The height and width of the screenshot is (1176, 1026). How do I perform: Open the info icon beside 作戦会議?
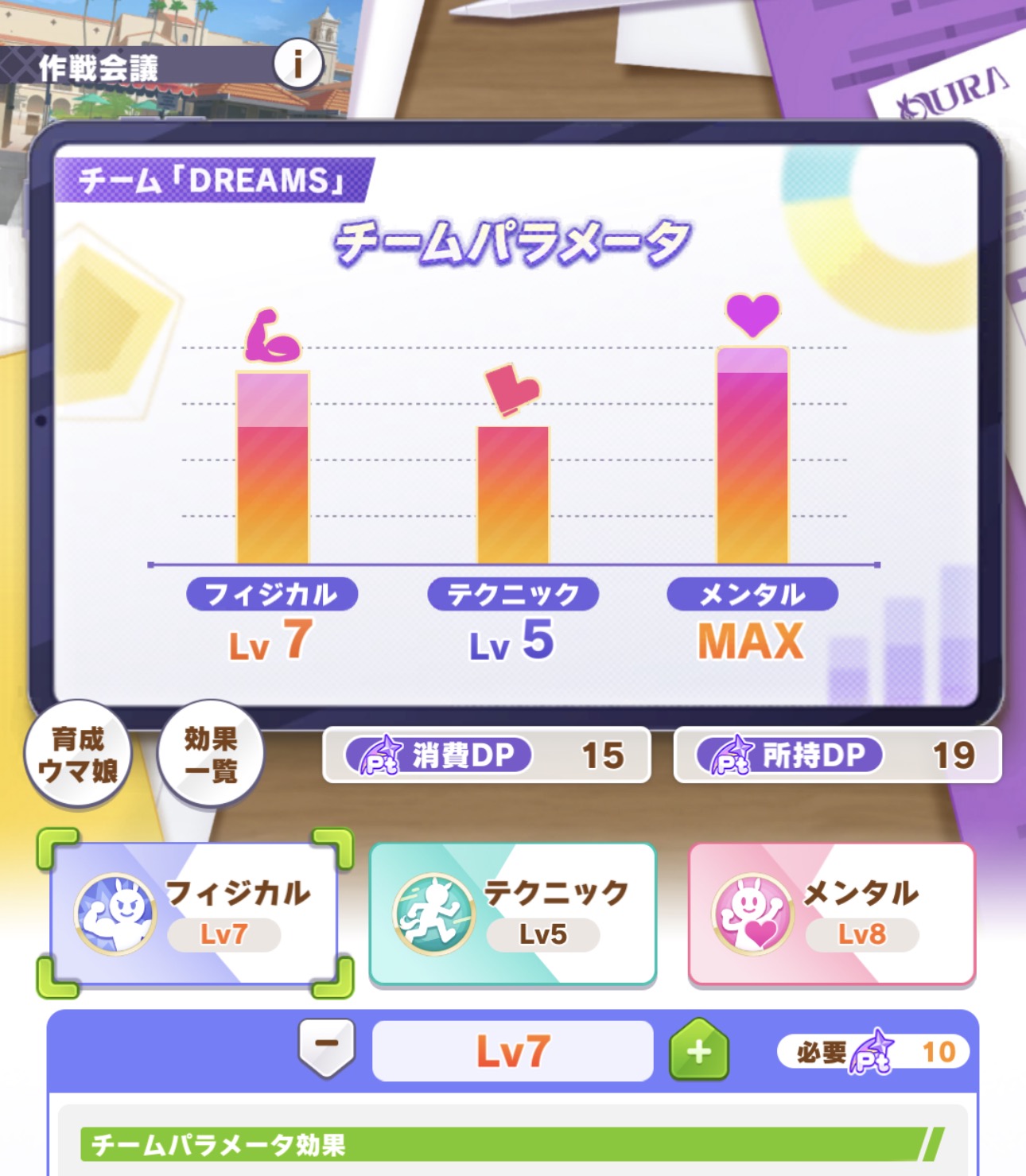[x=298, y=64]
